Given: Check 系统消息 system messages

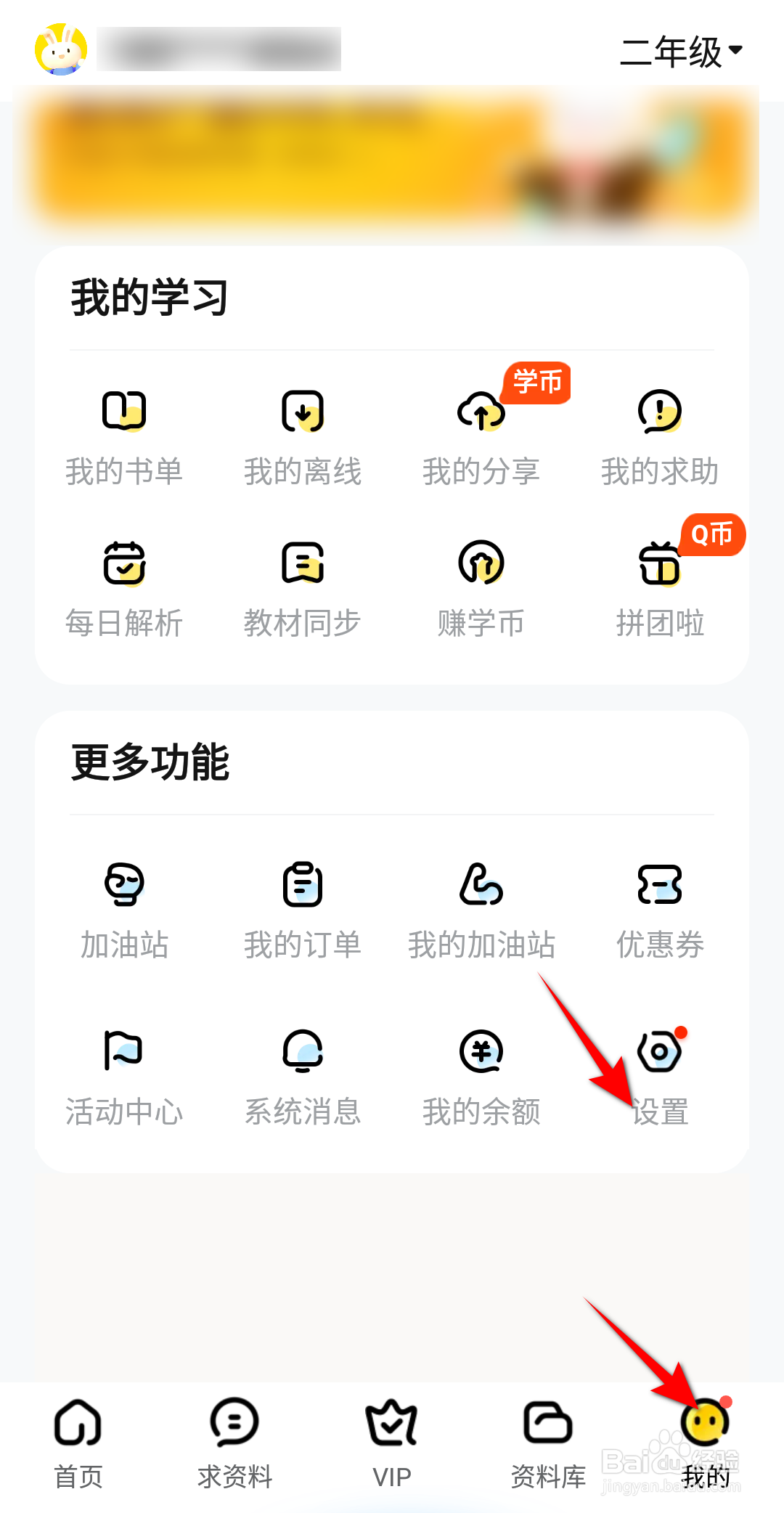Looking at the screenshot, I should point(303,1076).
